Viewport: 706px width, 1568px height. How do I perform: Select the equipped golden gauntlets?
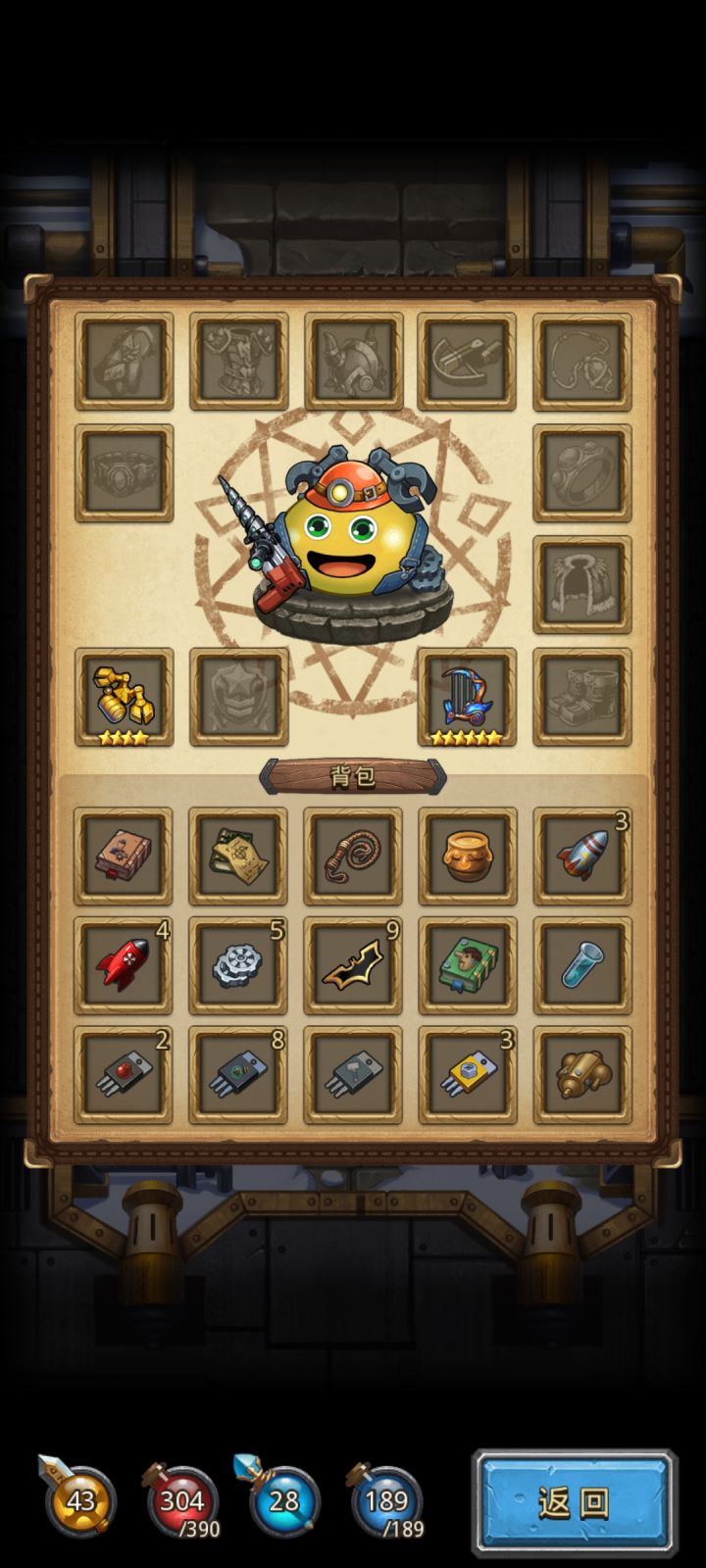point(124,698)
